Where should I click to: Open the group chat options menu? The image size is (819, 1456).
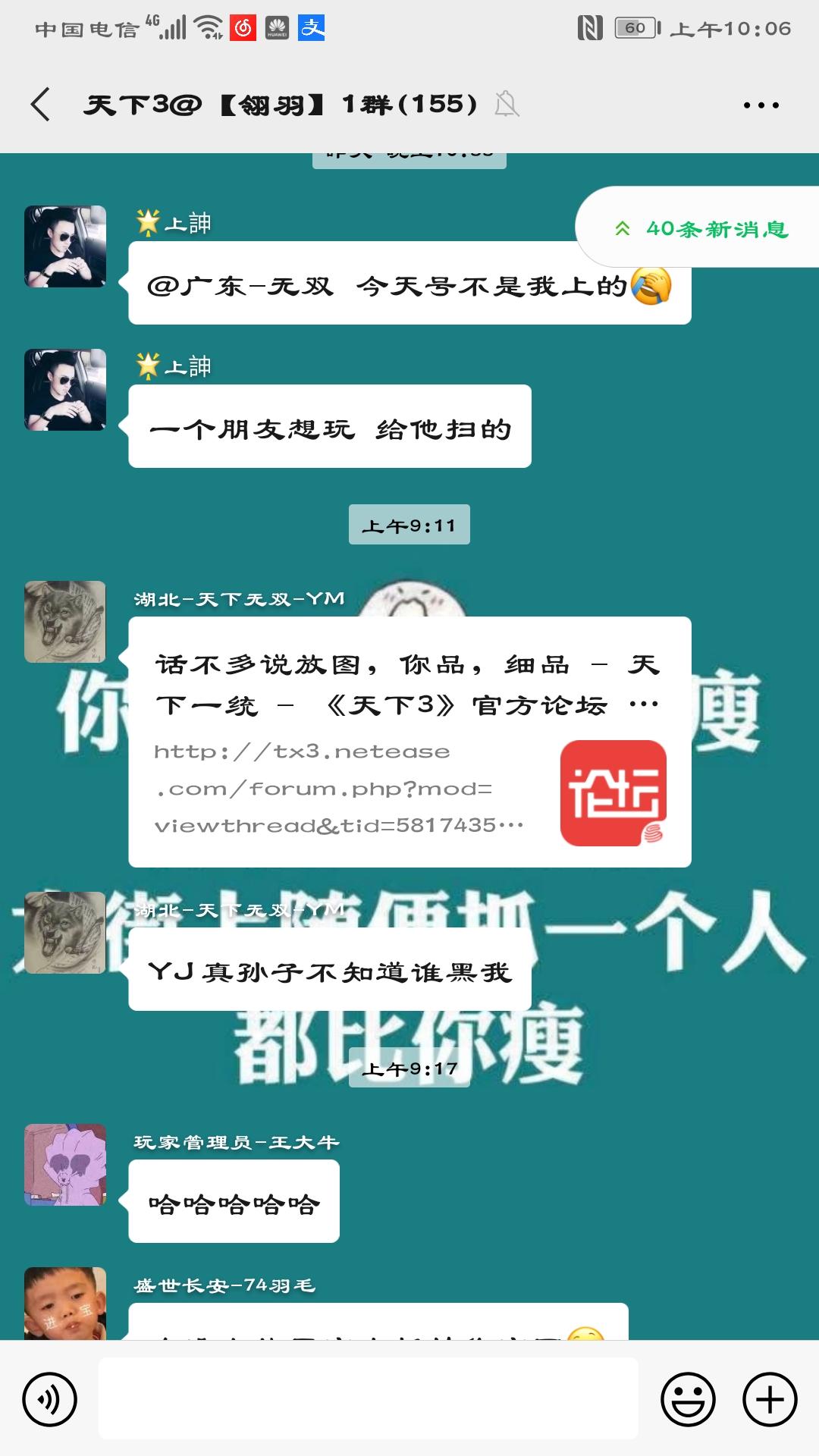(x=761, y=105)
